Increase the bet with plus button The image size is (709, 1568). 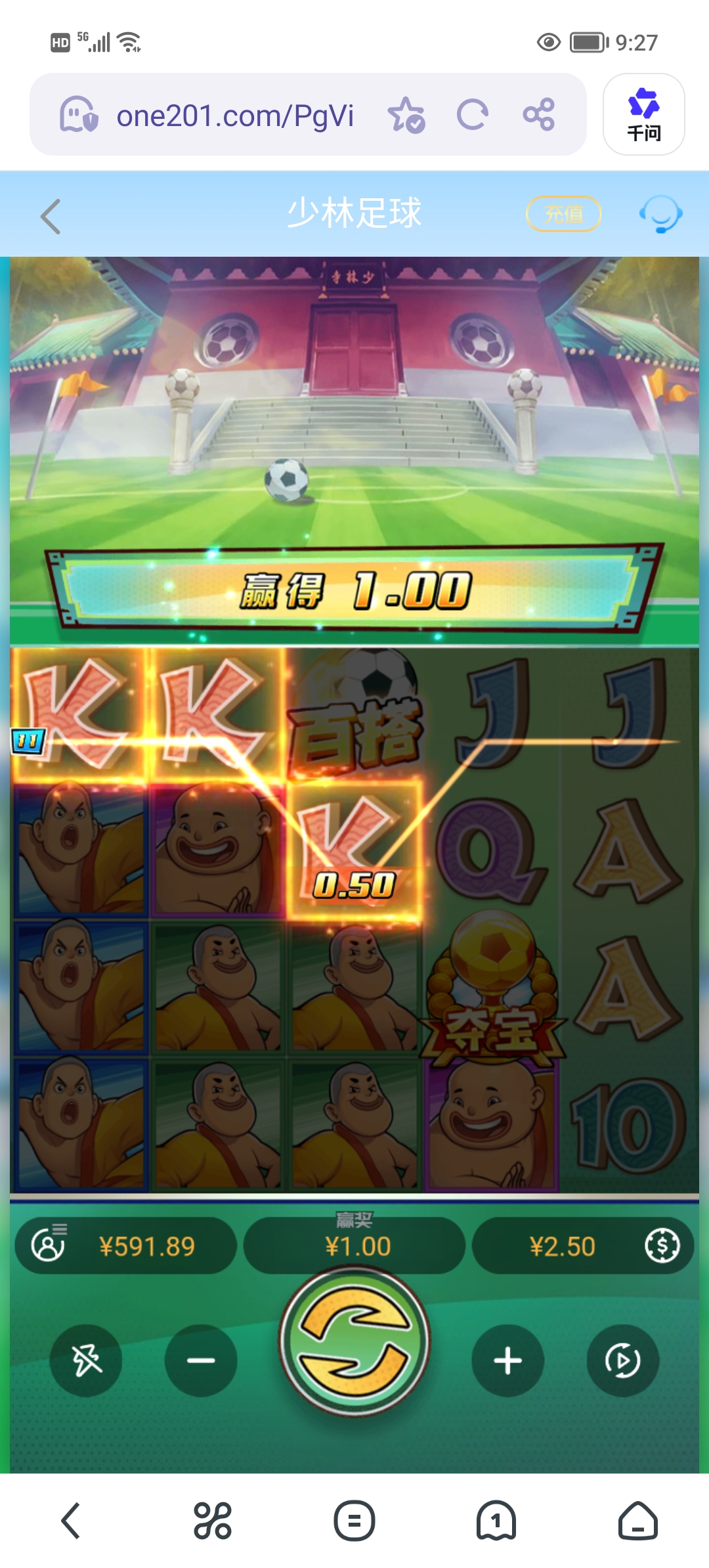507,1361
